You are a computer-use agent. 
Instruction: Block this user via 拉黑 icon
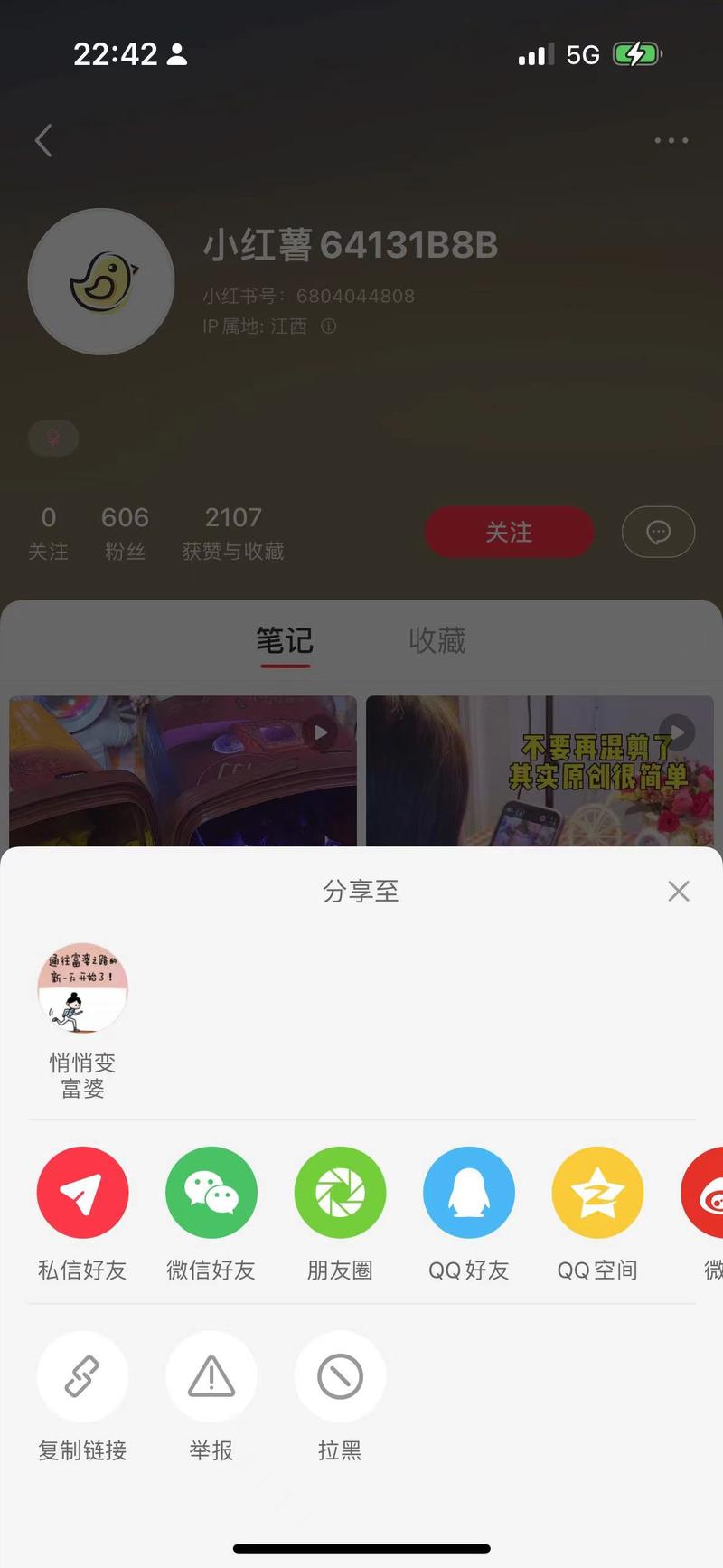340,1375
